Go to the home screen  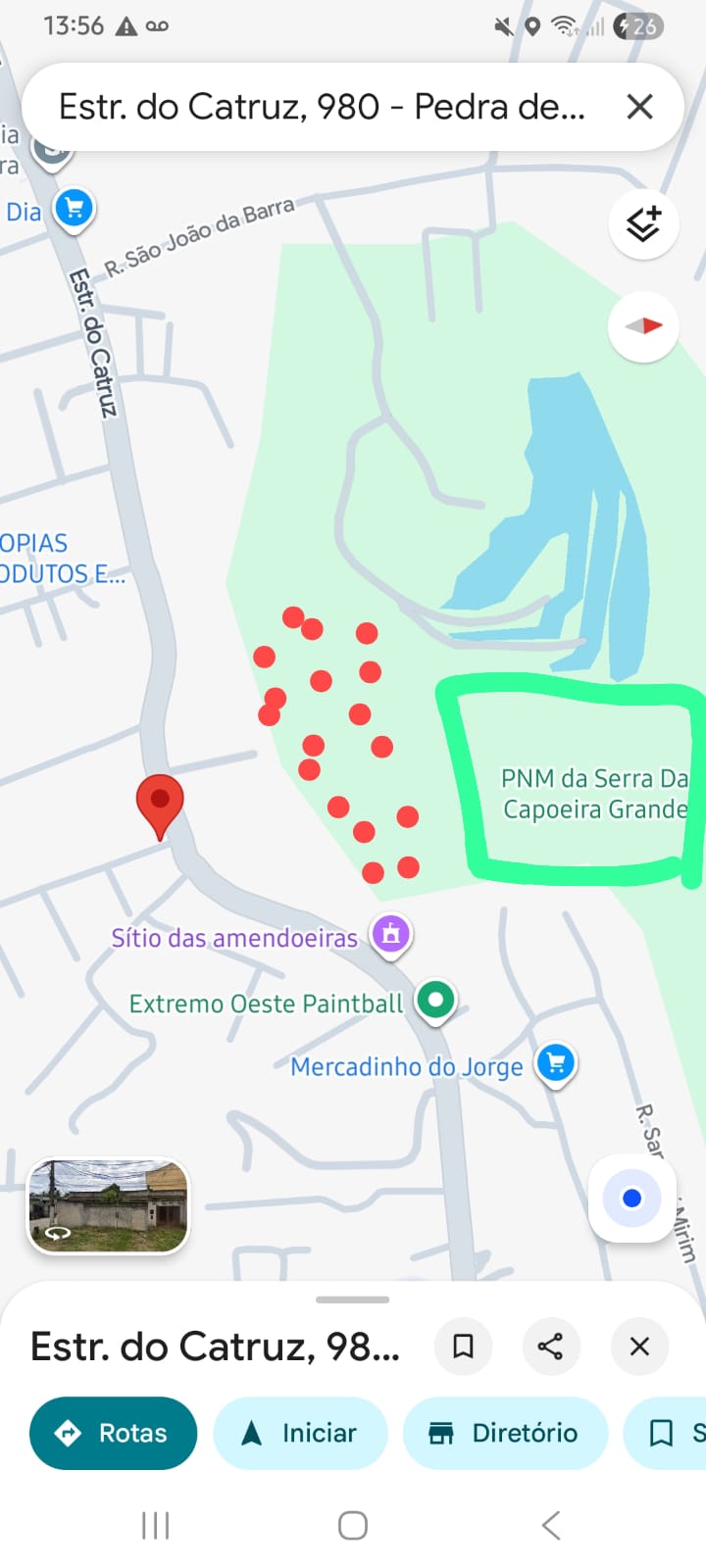coord(353,1525)
